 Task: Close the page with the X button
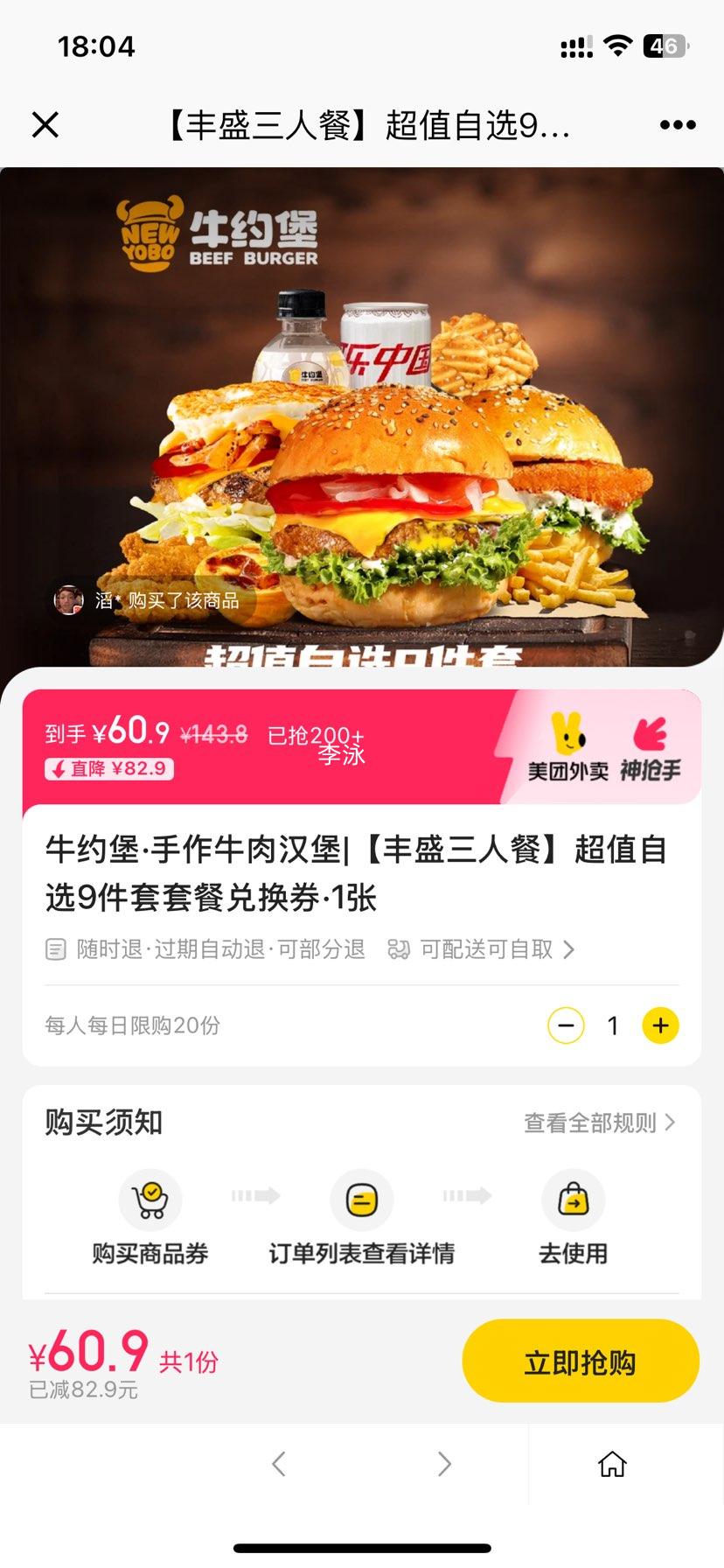[45, 124]
